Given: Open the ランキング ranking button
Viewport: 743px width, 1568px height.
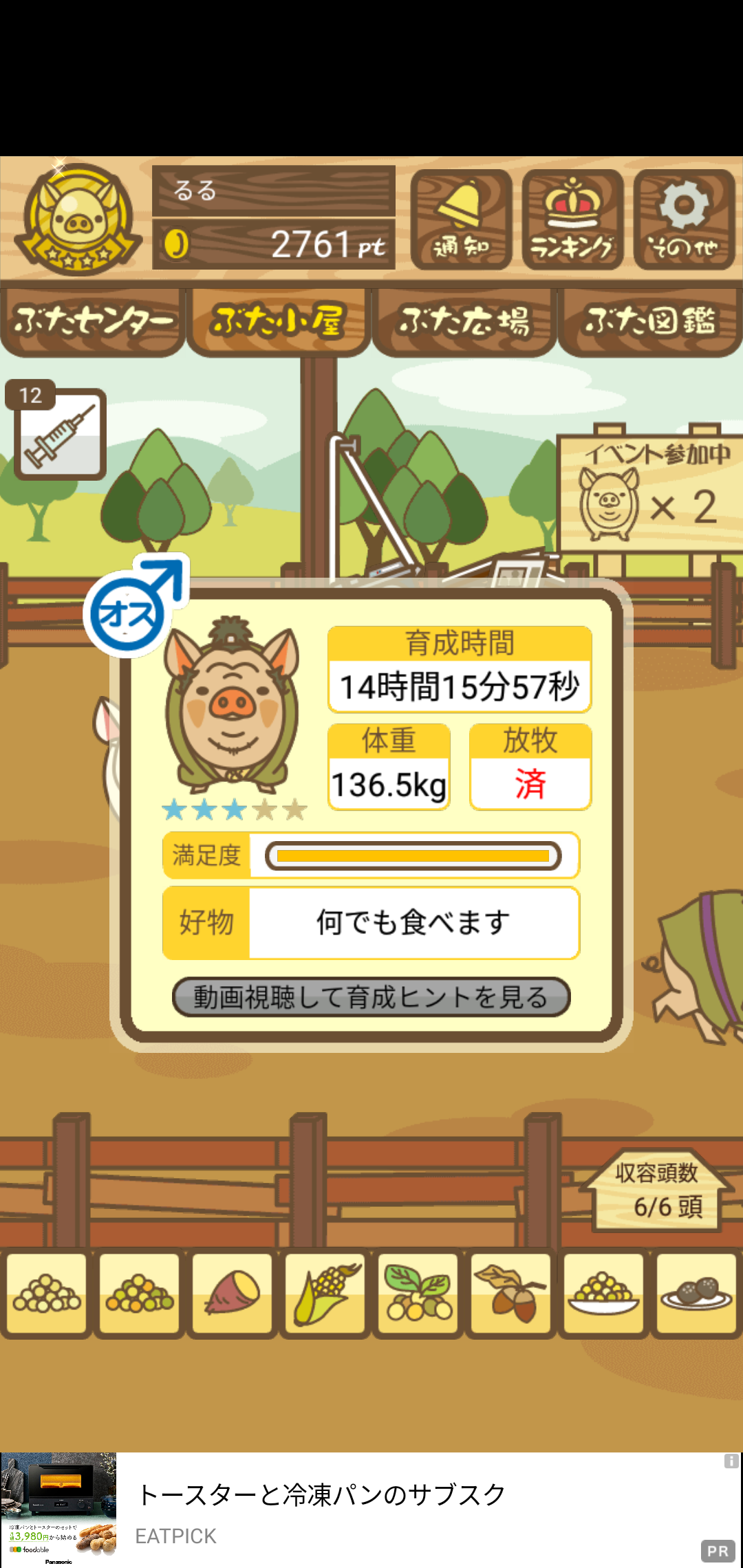Looking at the screenshot, I should click(x=572, y=219).
